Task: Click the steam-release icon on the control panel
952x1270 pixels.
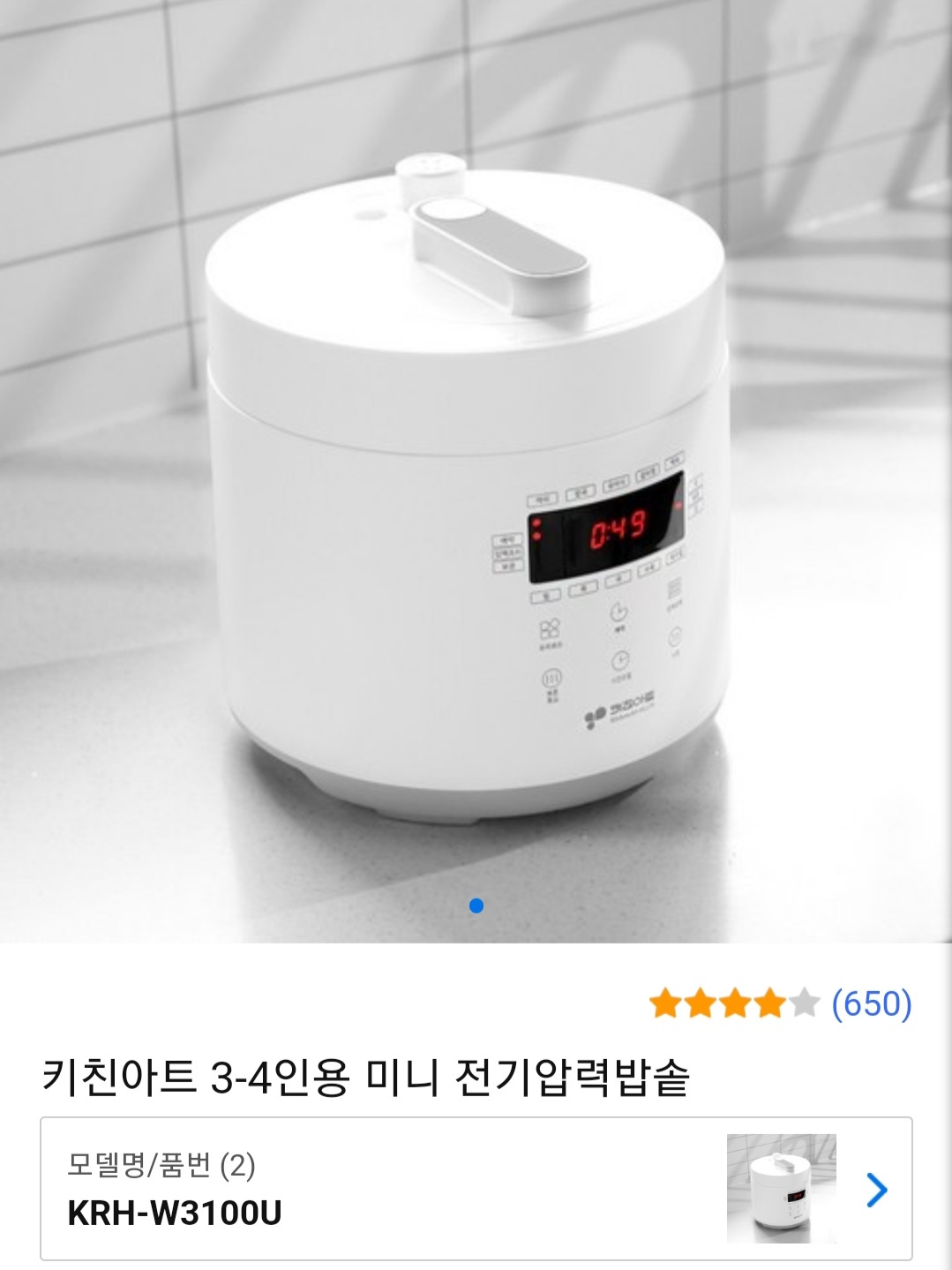Action: pyautogui.click(x=550, y=680)
